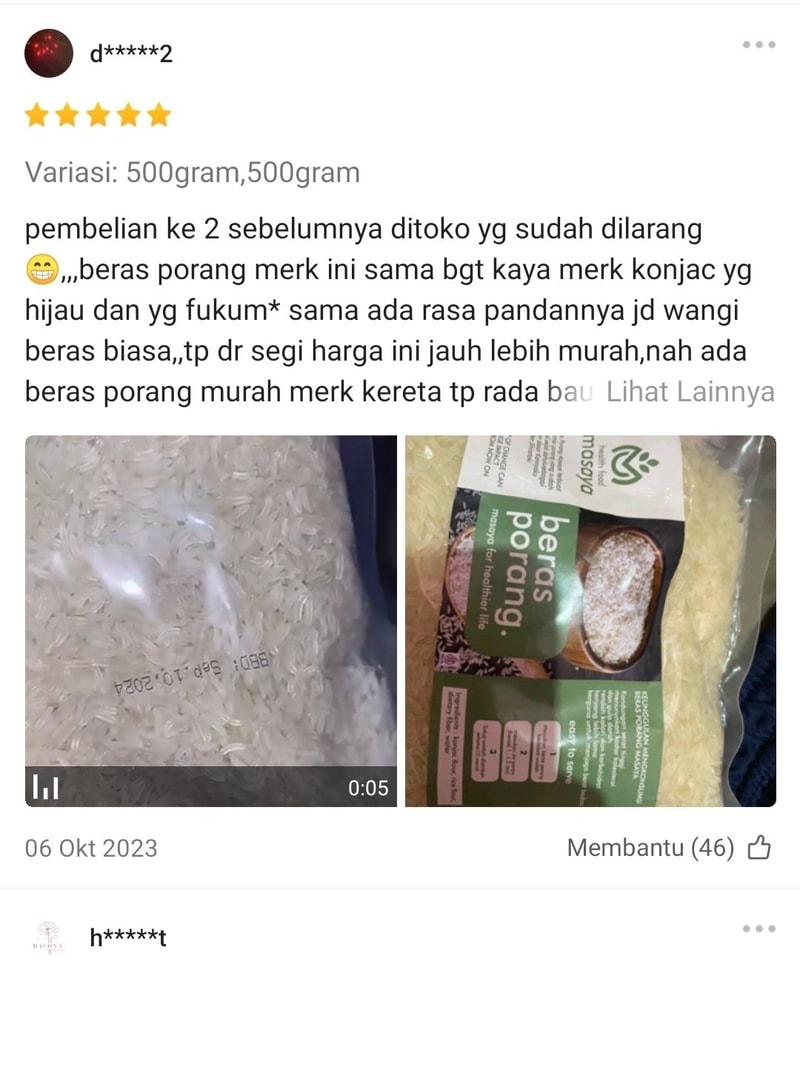This screenshot has width=800, height=1067.
Task: View h*****t's profile avatar
Action: [x=48, y=937]
